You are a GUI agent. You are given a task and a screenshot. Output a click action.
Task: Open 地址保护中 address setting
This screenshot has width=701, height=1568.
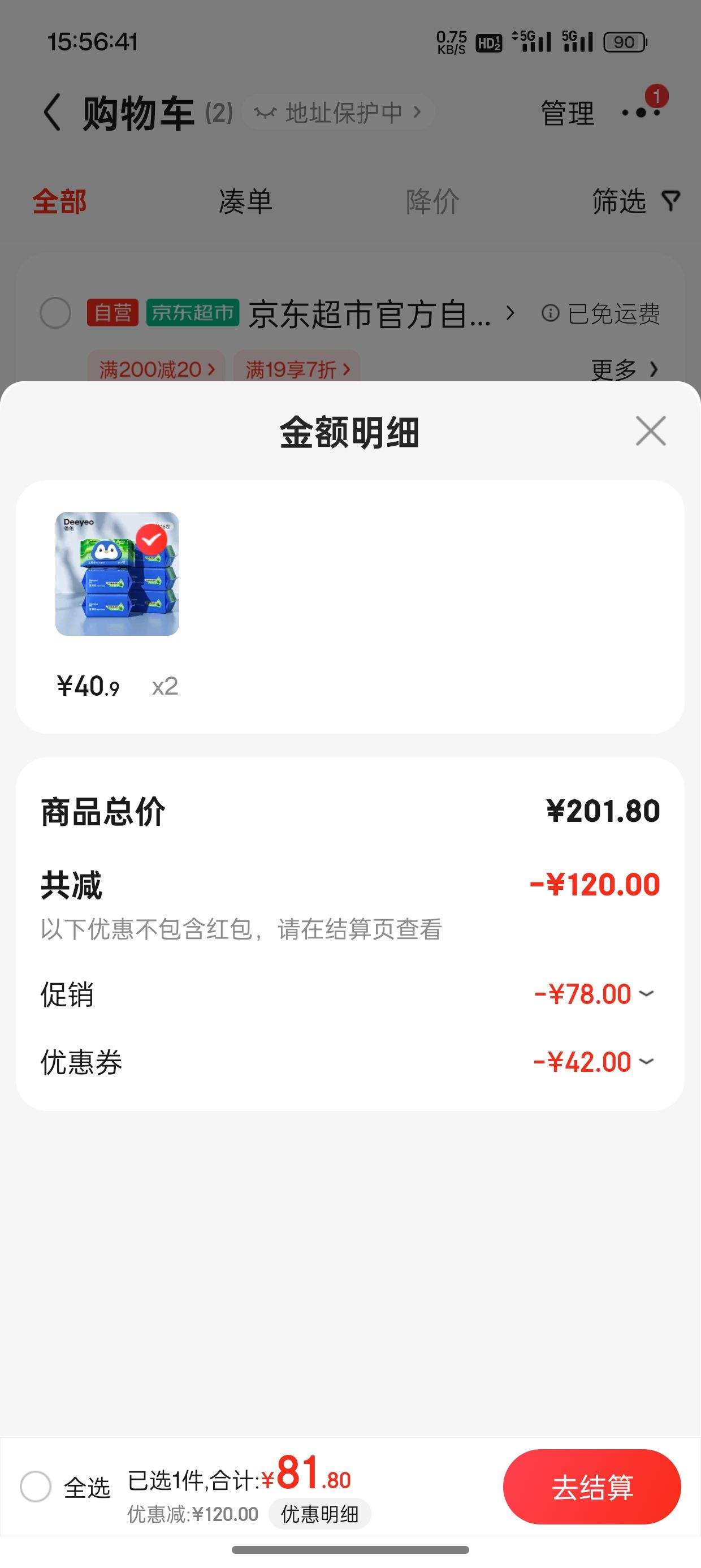338,112
